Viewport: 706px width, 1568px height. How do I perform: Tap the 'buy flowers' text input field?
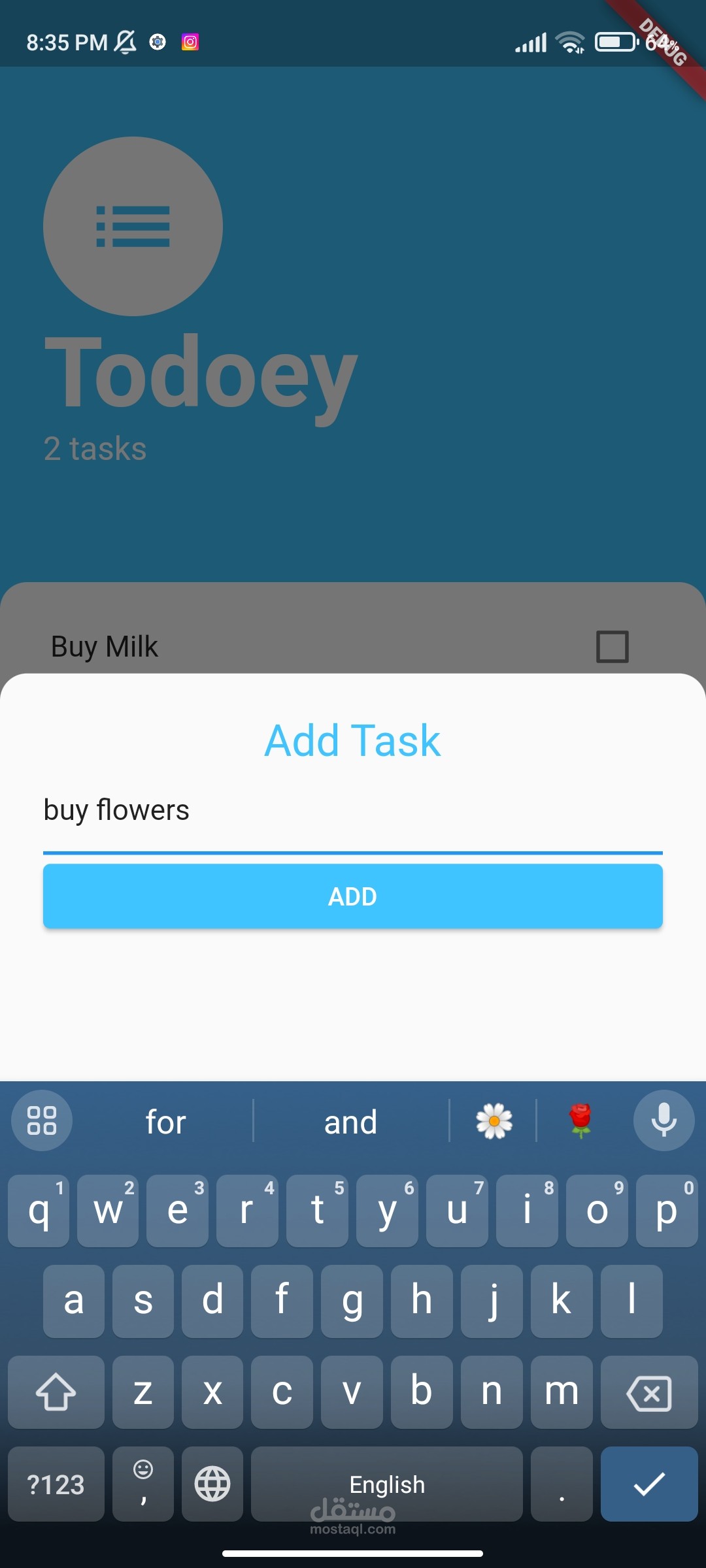pos(352,810)
